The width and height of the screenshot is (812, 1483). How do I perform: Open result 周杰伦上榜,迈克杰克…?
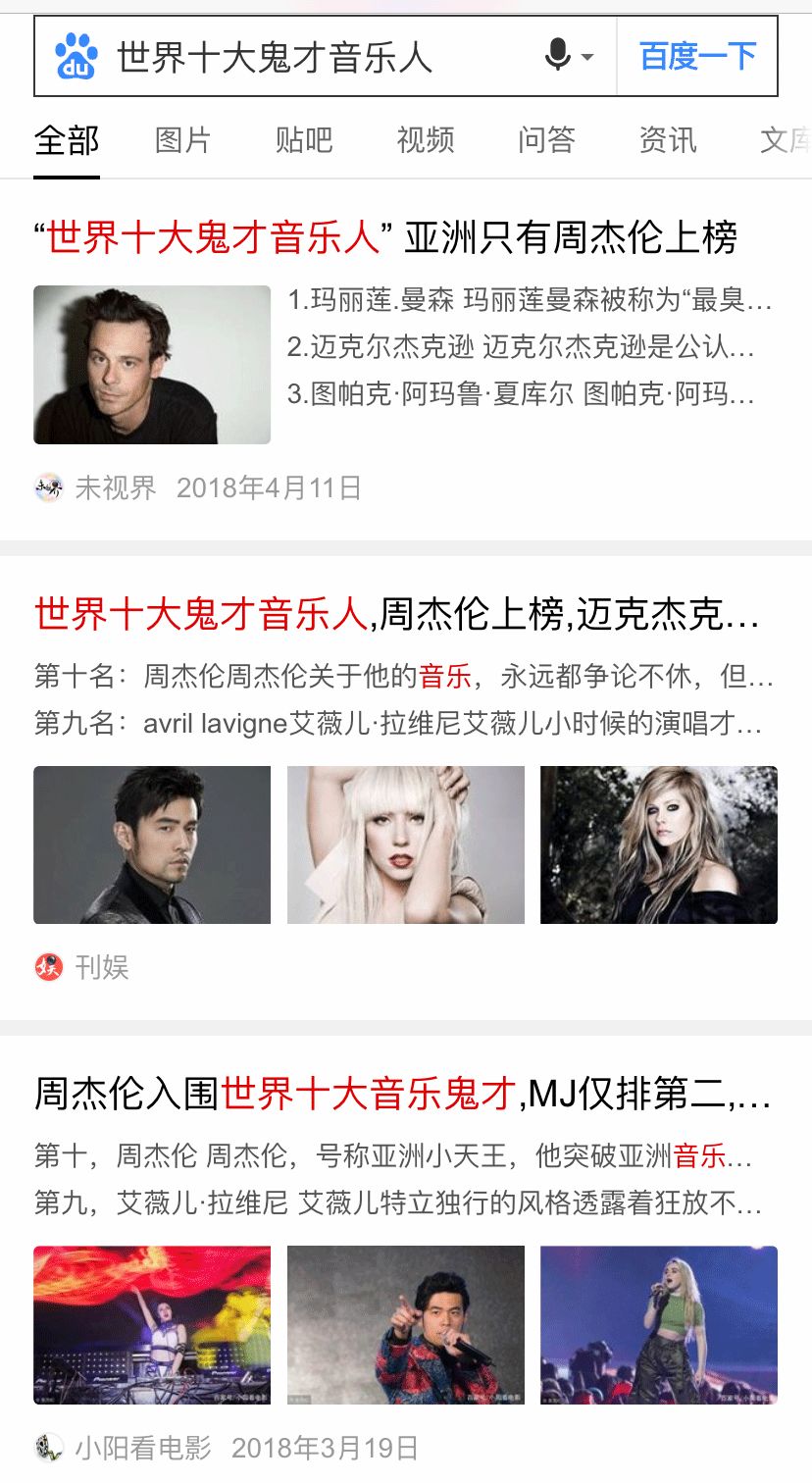point(396,614)
